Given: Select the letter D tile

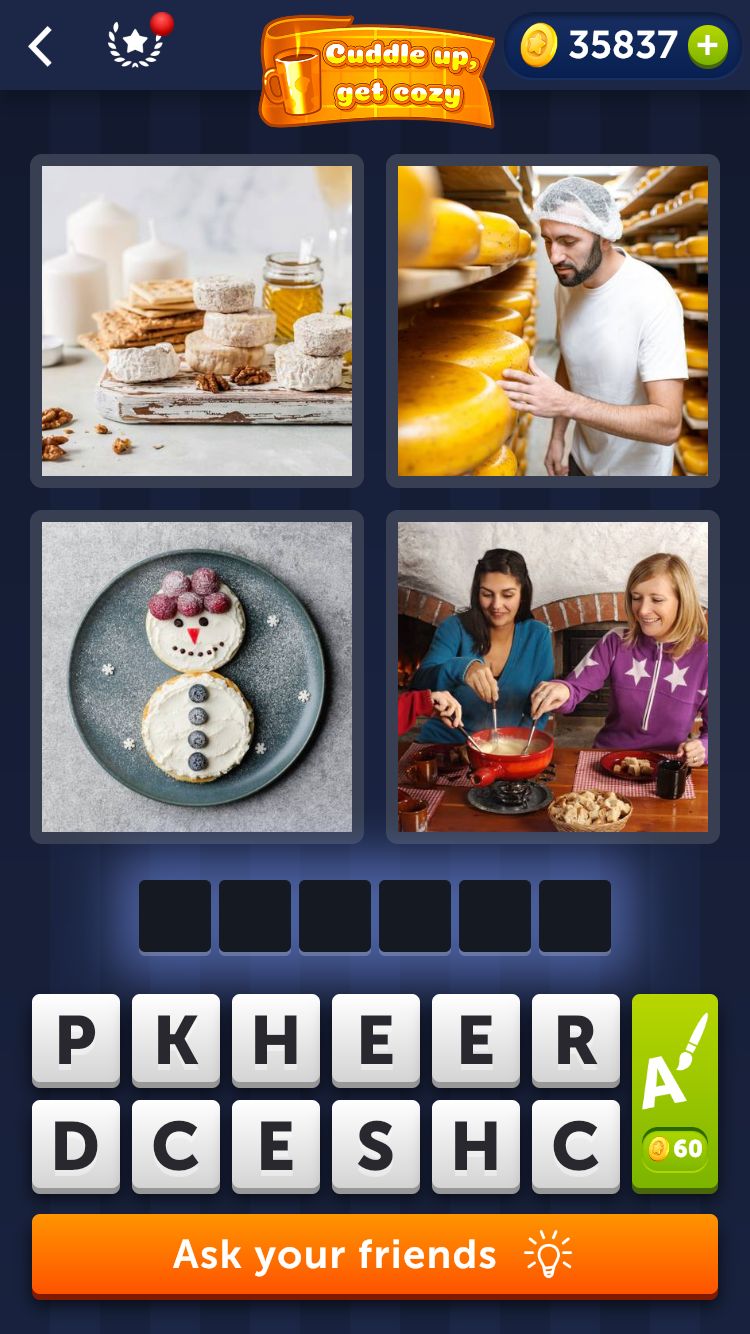Looking at the screenshot, I should pyautogui.click(x=76, y=1146).
